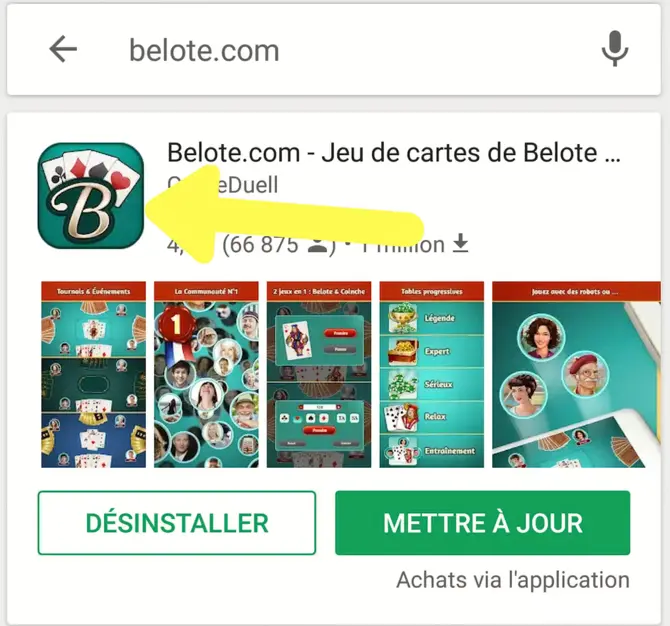The width and height of the screenshot is (670, 626).
Task: View the Belote & Coinche screenshot
Action: coord(318,374)
